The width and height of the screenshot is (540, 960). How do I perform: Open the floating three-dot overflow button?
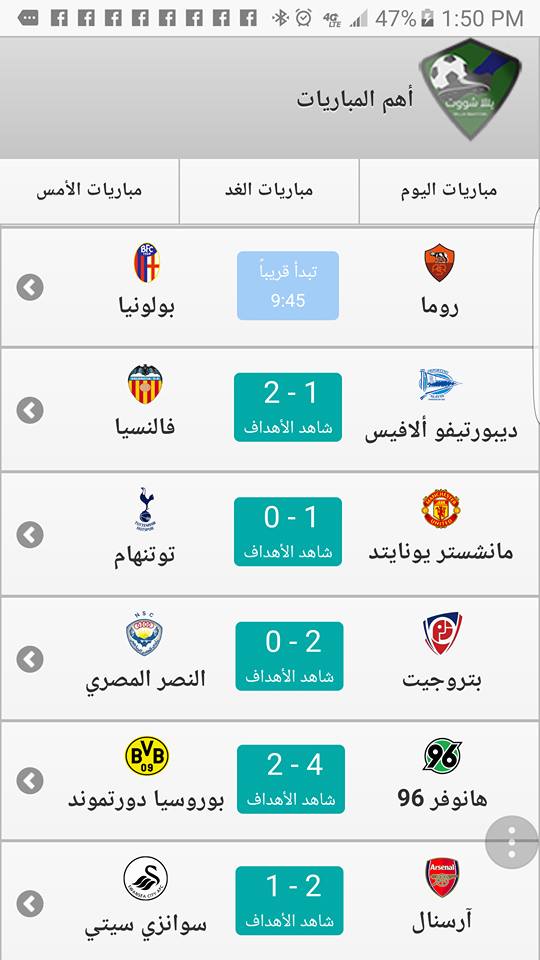coord(512,842)
